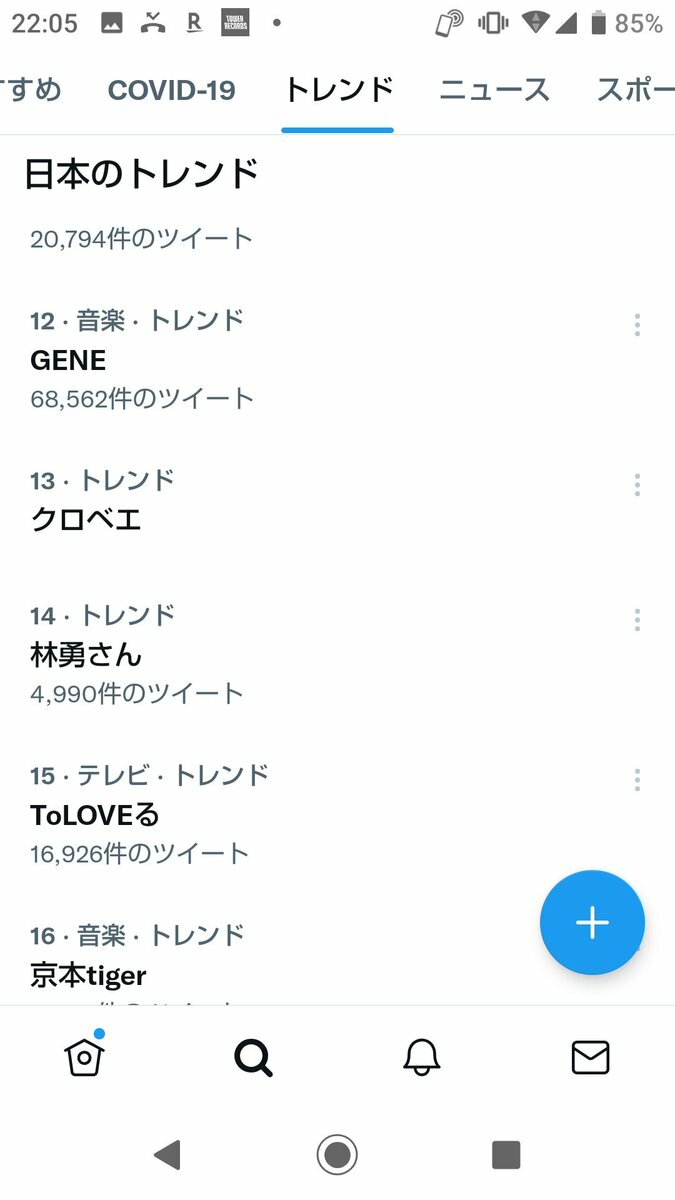Go to the device home screen

tap(337, 1155)
